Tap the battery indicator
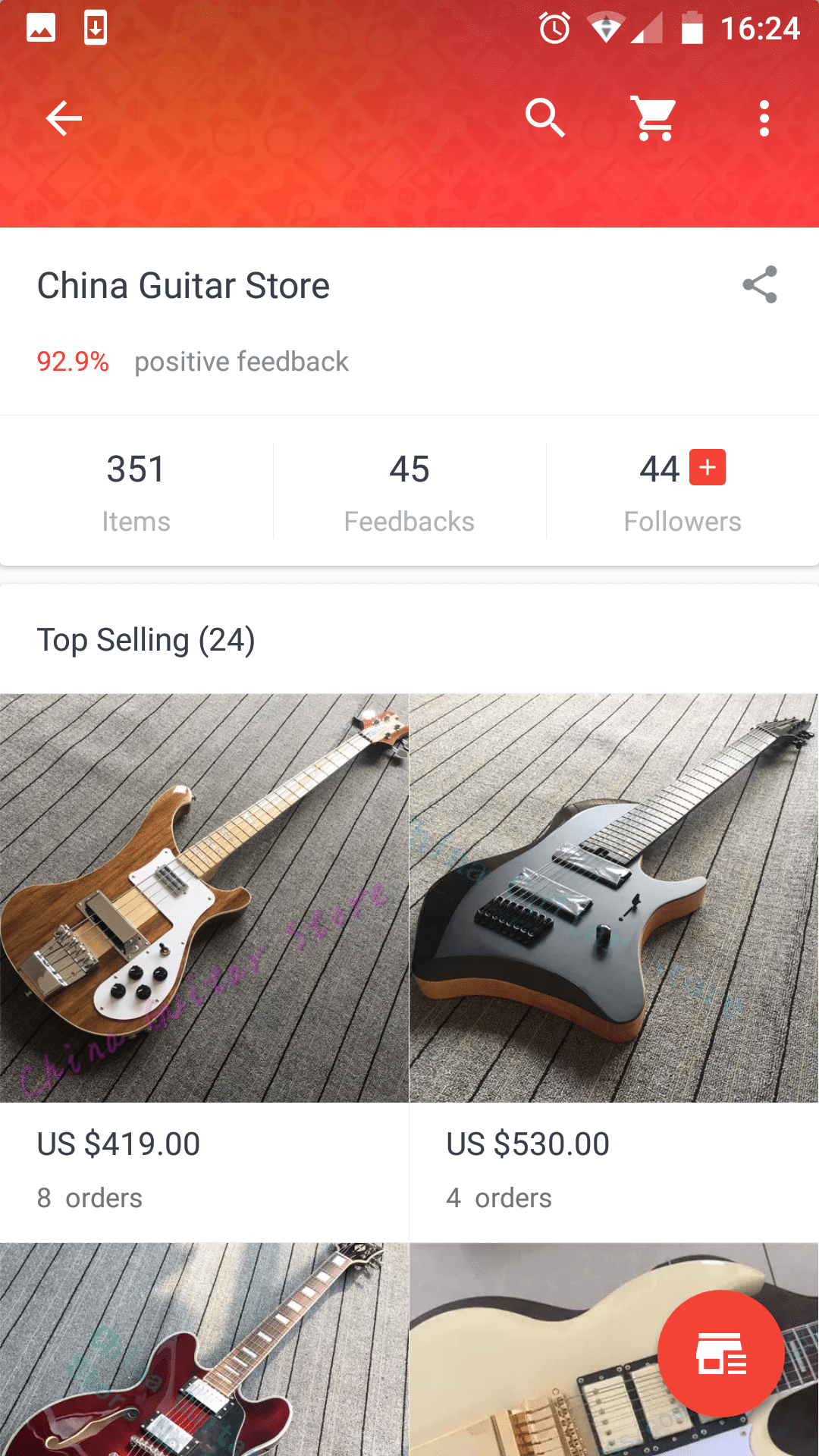 692,29
